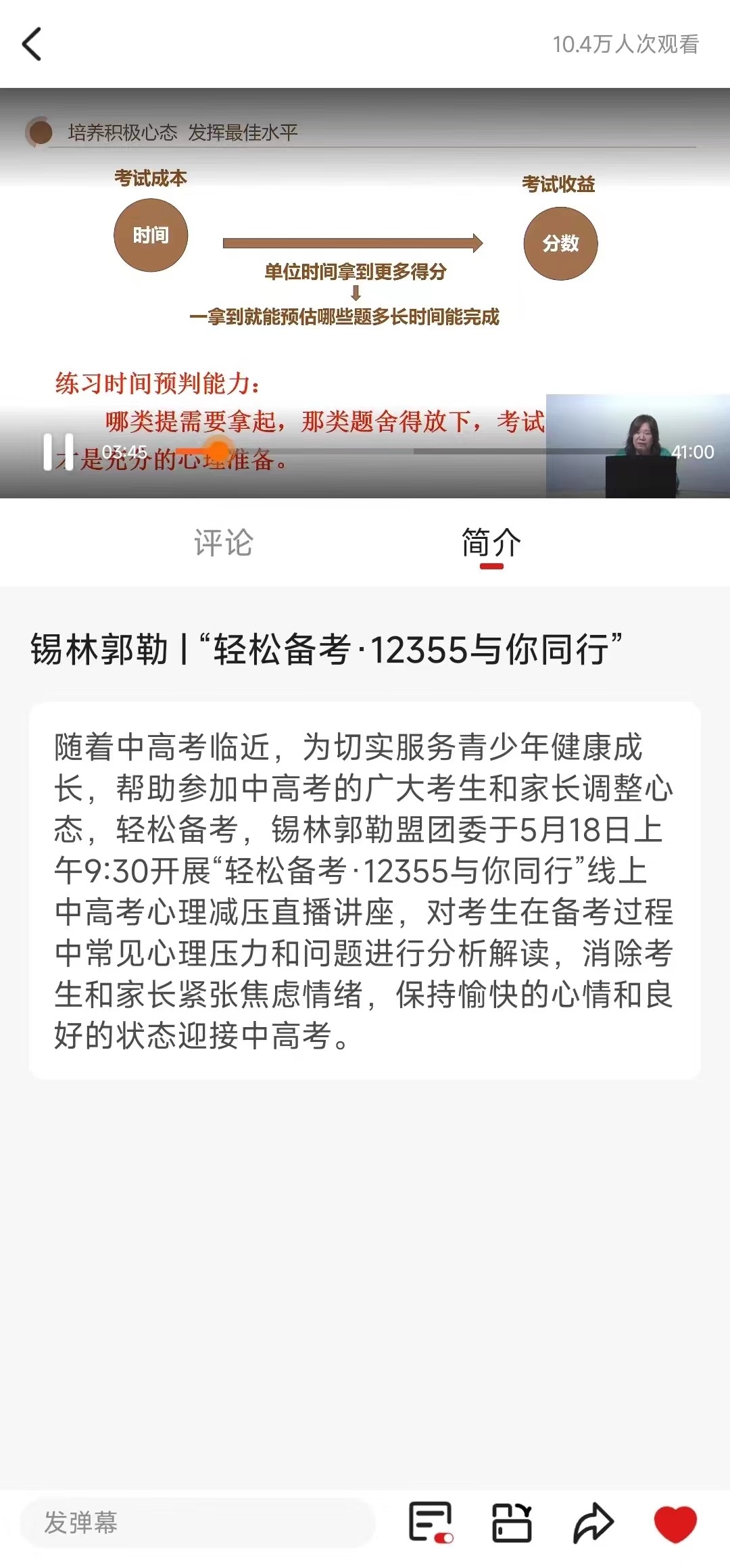This screenshot has width=730, height=1568.
Task: Open the rotate screen icon
Action: point(512,1523)
